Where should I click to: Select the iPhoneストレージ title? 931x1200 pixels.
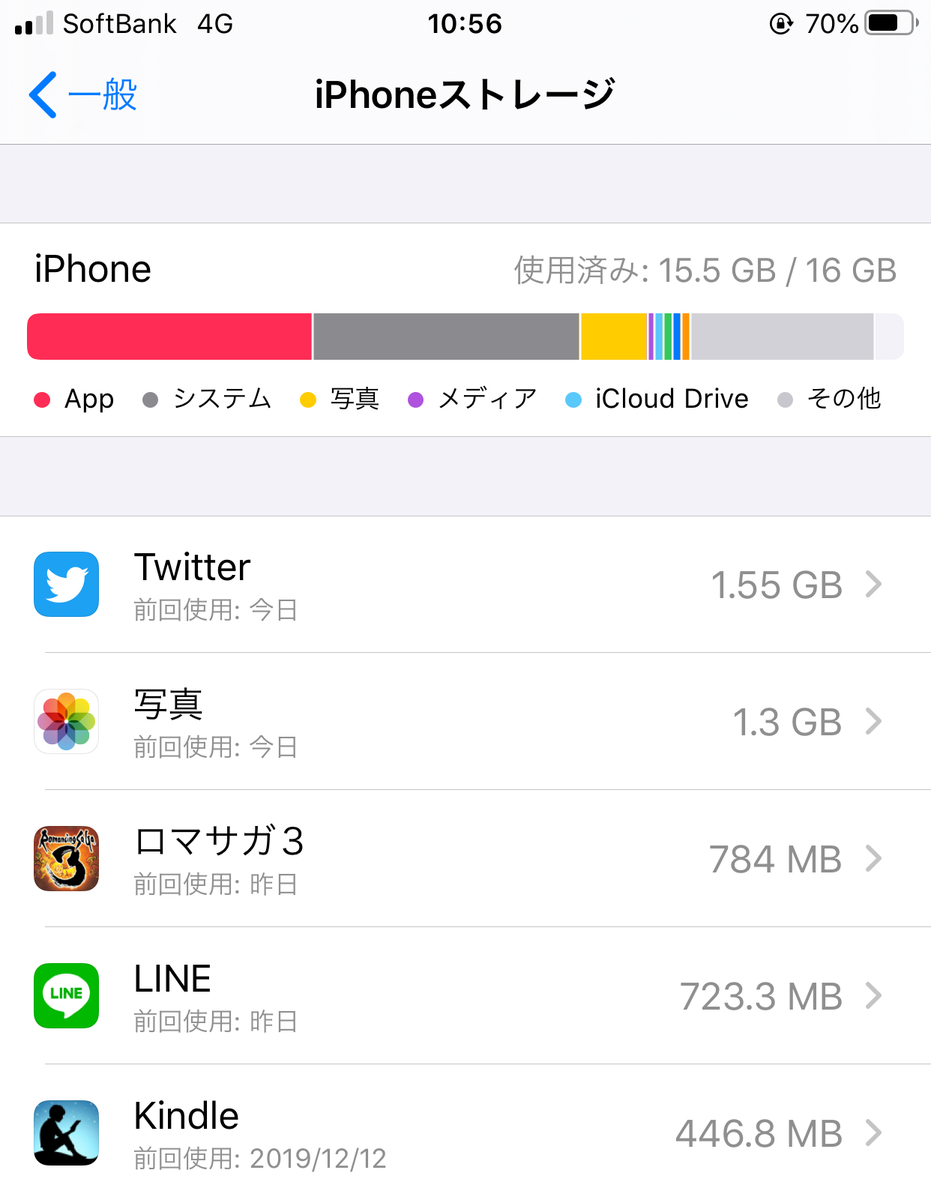click(x=465, y=93)
